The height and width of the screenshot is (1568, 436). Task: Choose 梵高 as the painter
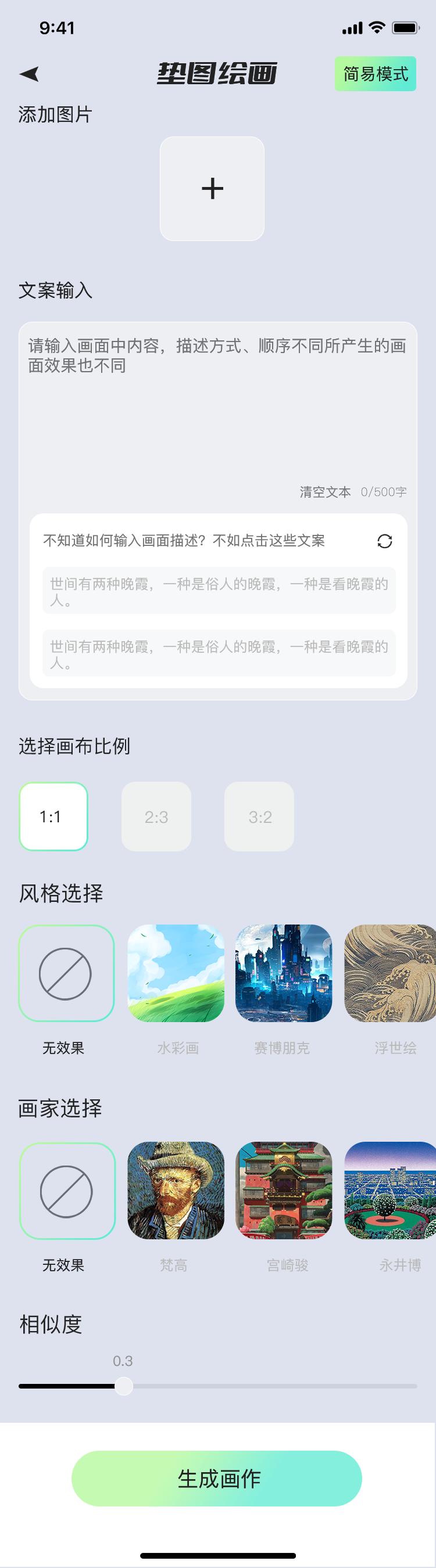pyautogui.click(x=176, y=1191)
